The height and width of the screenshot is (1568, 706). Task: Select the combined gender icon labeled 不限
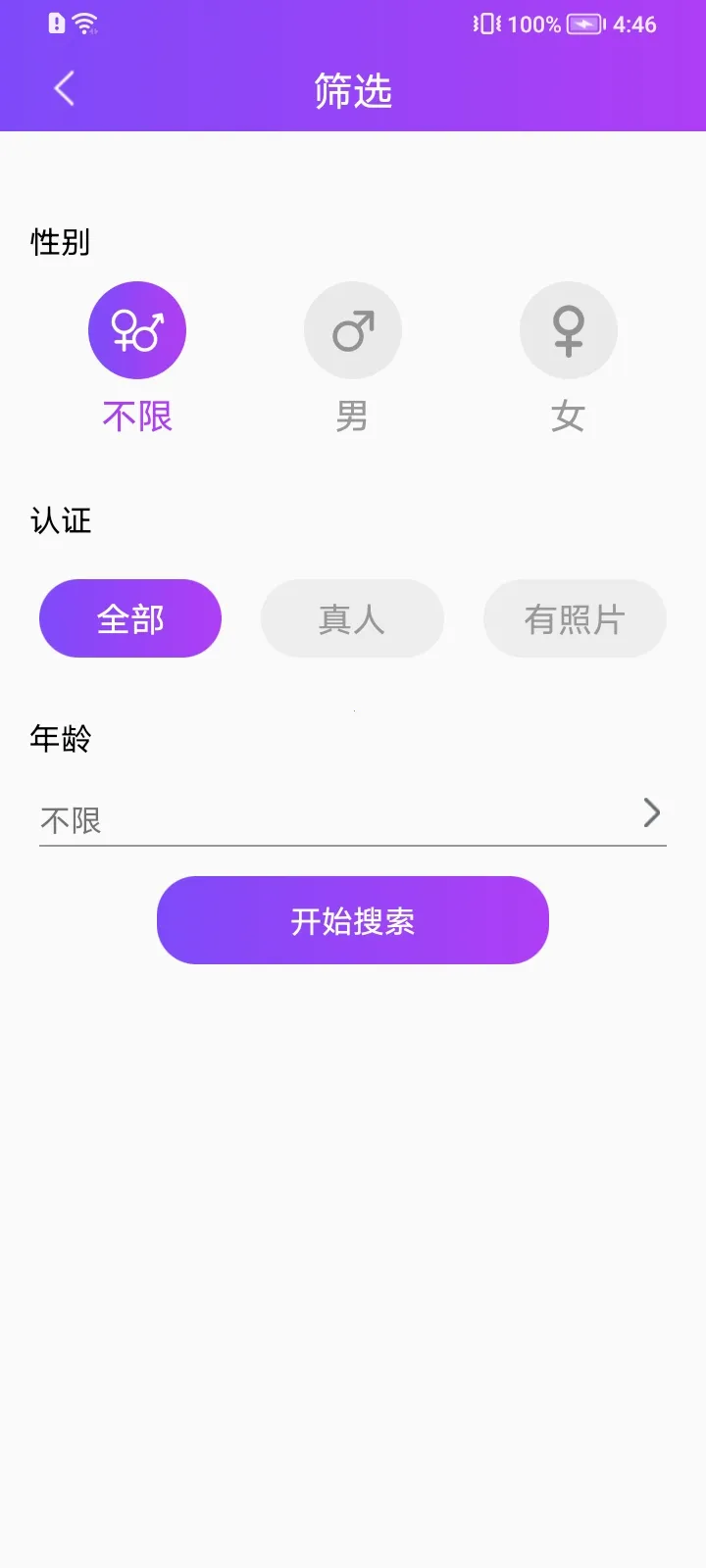coord(136,329)
